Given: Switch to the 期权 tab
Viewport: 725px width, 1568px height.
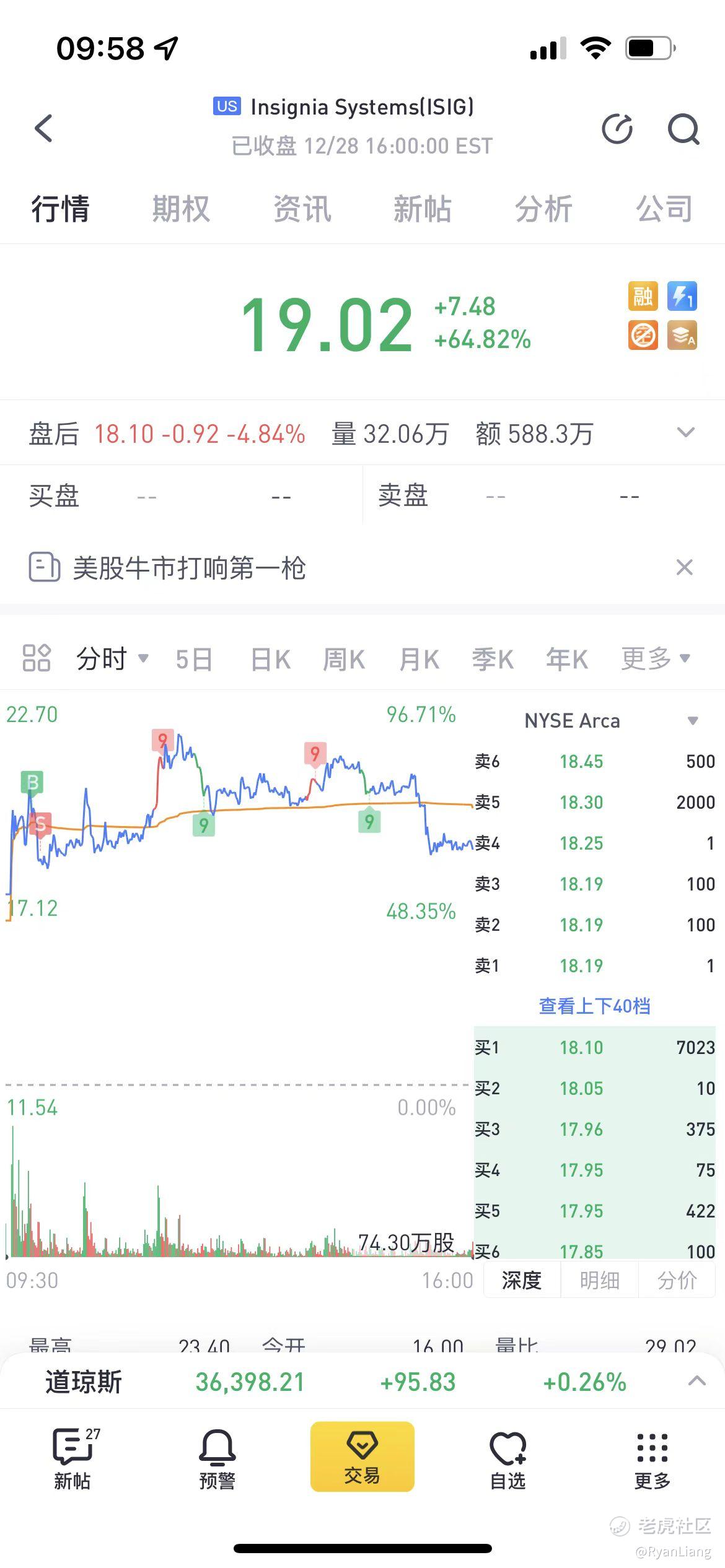Looking at the screenshot, I should click(x=181, y=208).
